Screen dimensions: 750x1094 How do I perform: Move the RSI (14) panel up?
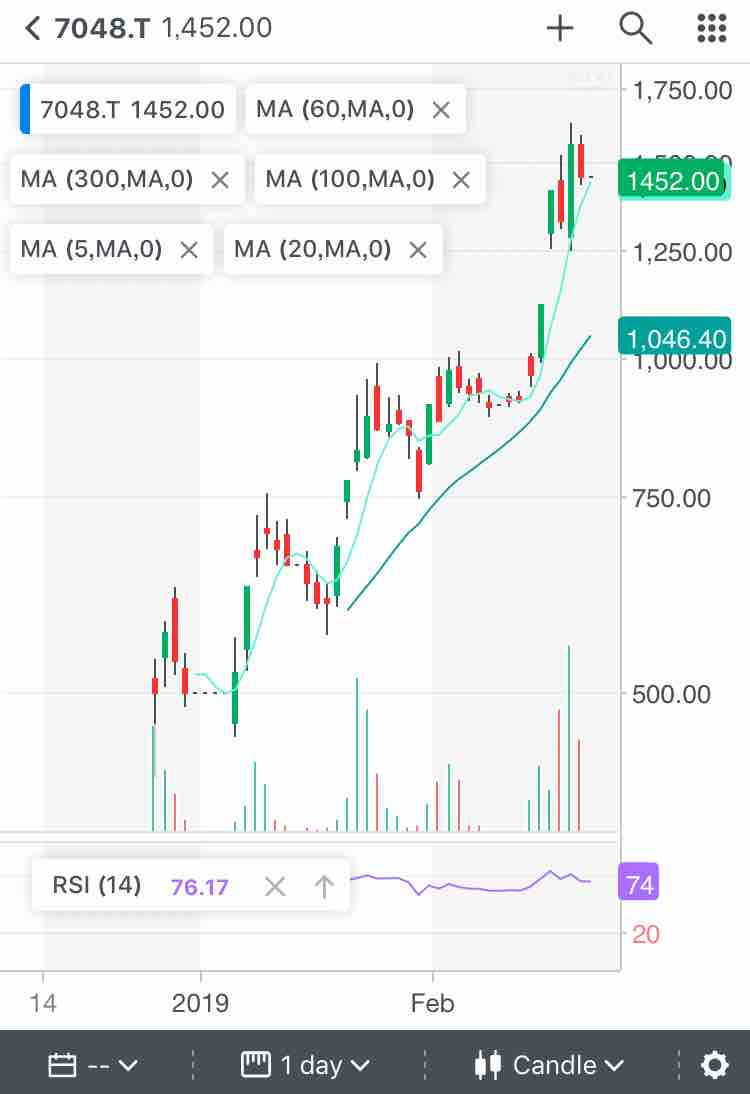coord(323,886)
